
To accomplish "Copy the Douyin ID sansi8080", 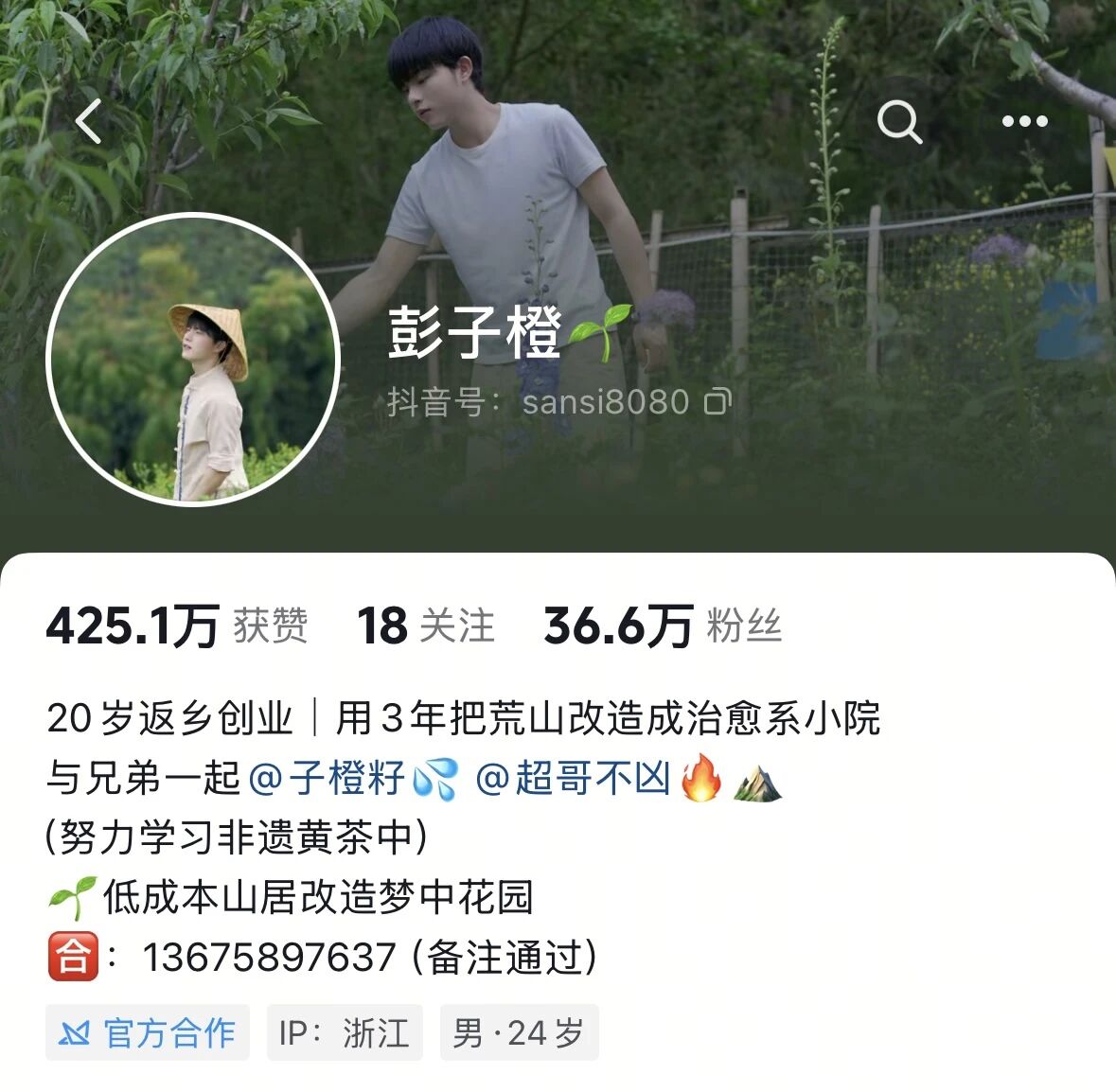I will [x=717, y=402].
